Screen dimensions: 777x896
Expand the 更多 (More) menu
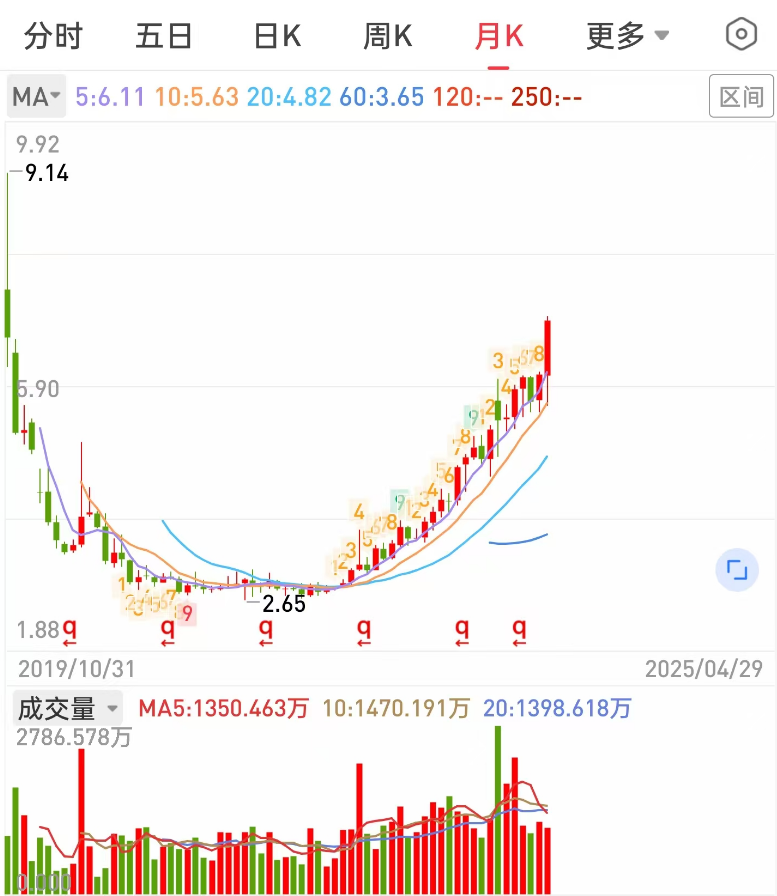(x=626, y=33)
